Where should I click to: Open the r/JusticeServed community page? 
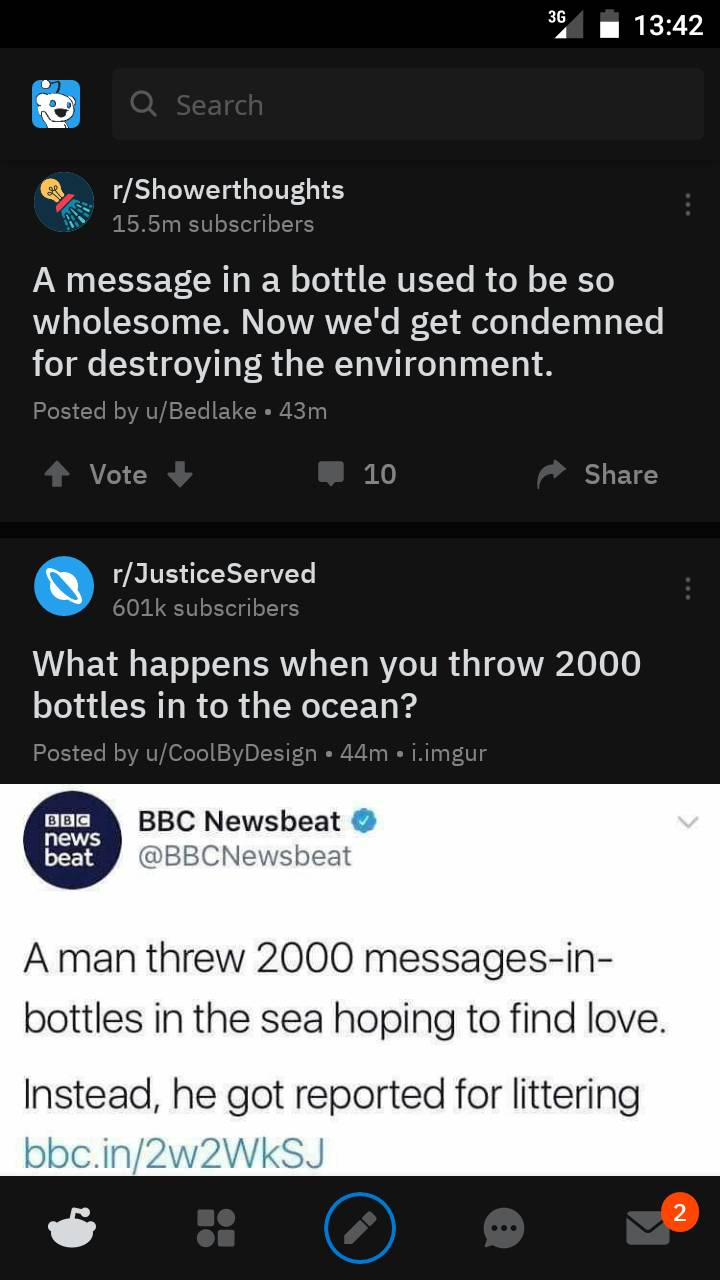(213, 572)
